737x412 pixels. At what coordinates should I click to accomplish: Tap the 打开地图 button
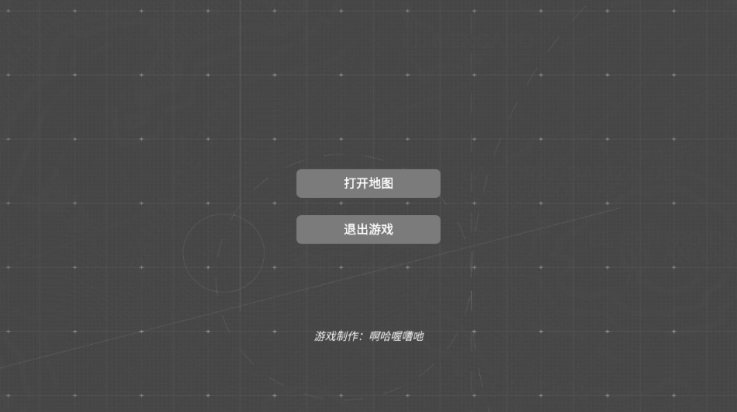pyautogui.click(x=368, y=183)
